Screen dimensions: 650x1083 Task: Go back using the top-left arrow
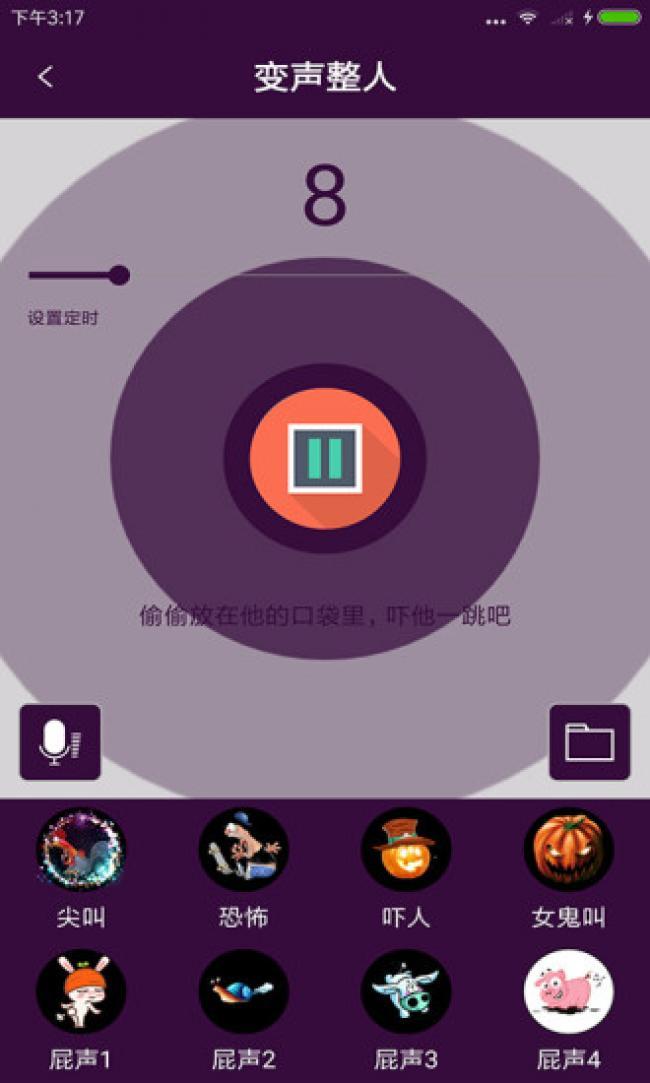45,77
